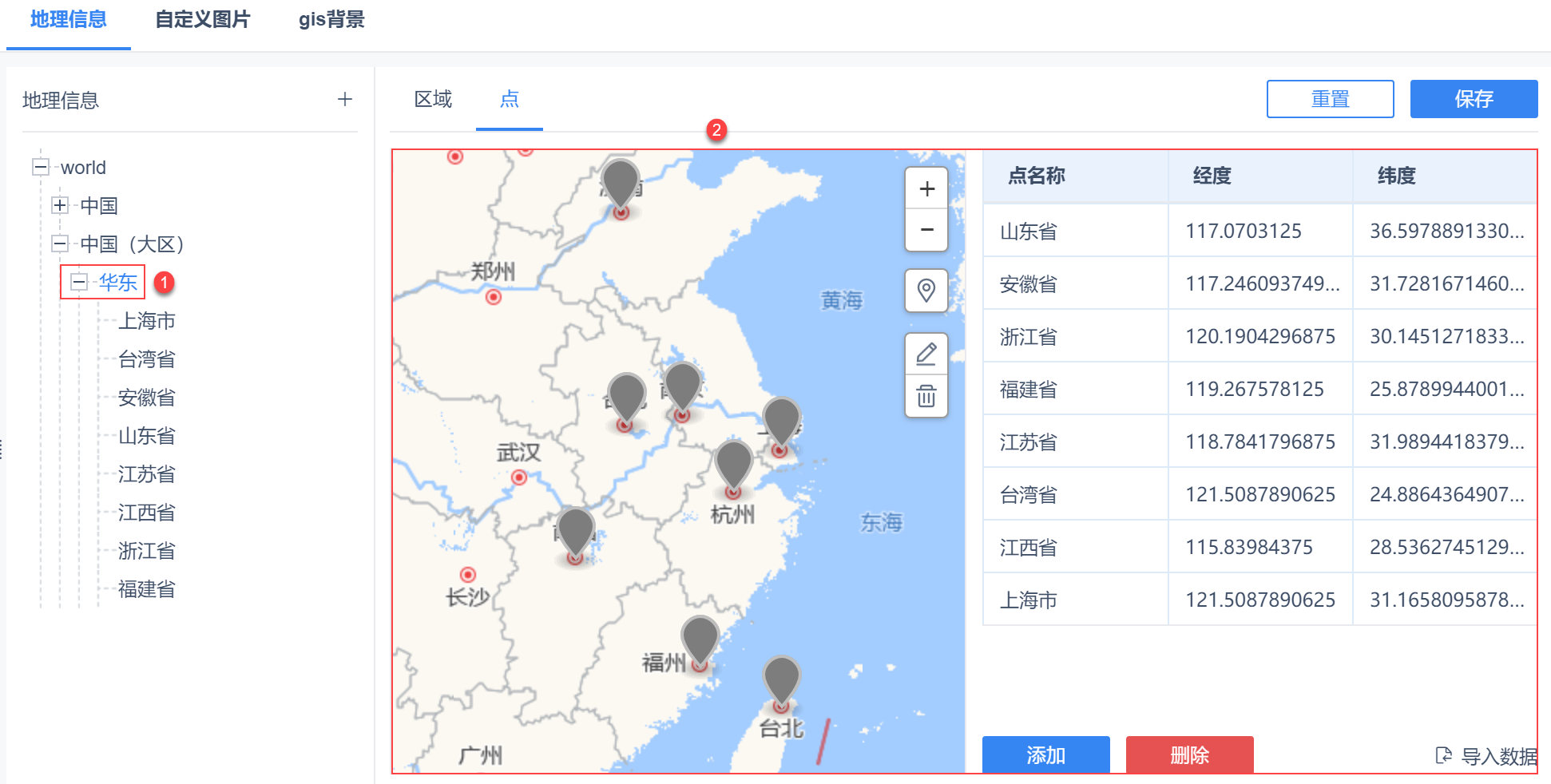Select the 台湾省 tree item

[x=147, y=359]
